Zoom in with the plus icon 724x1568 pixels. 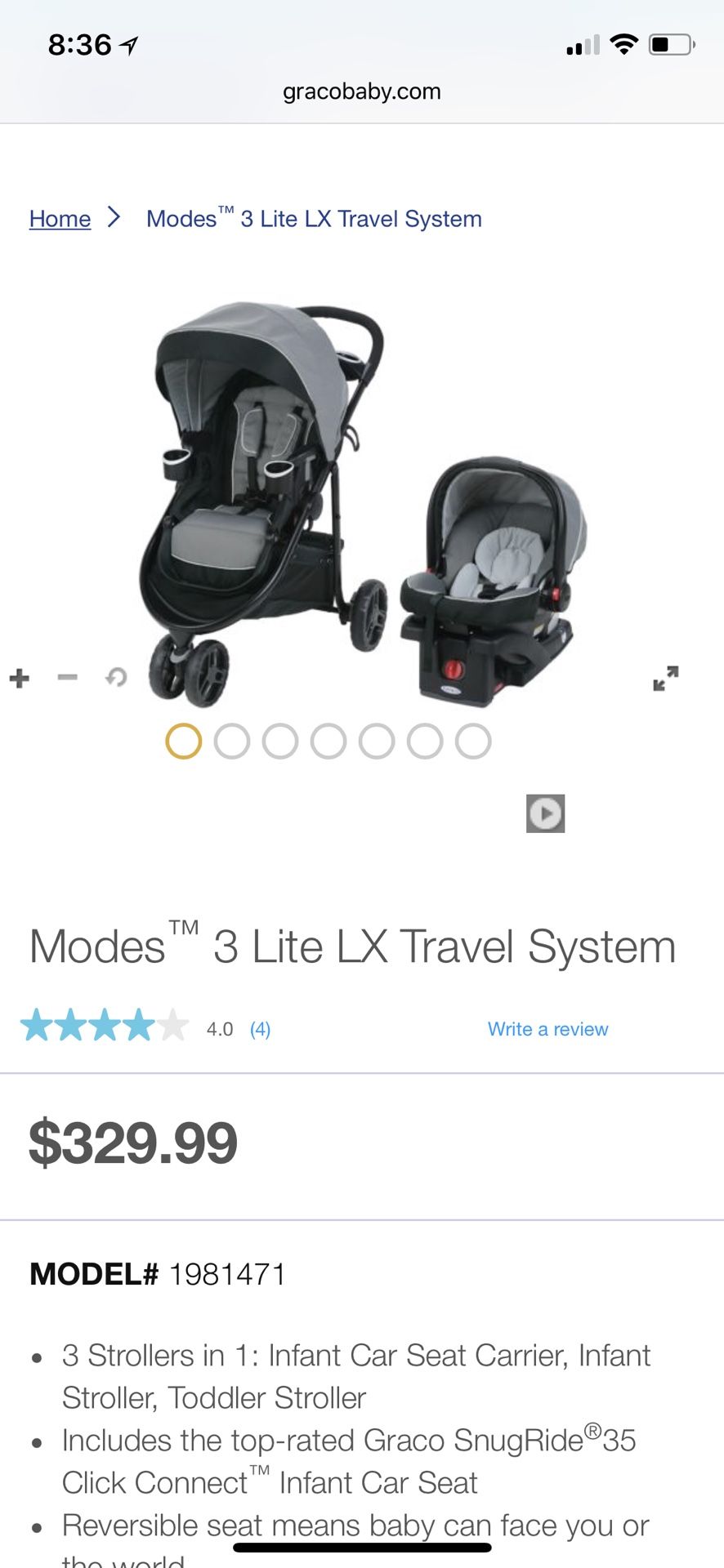click(20, 678)
